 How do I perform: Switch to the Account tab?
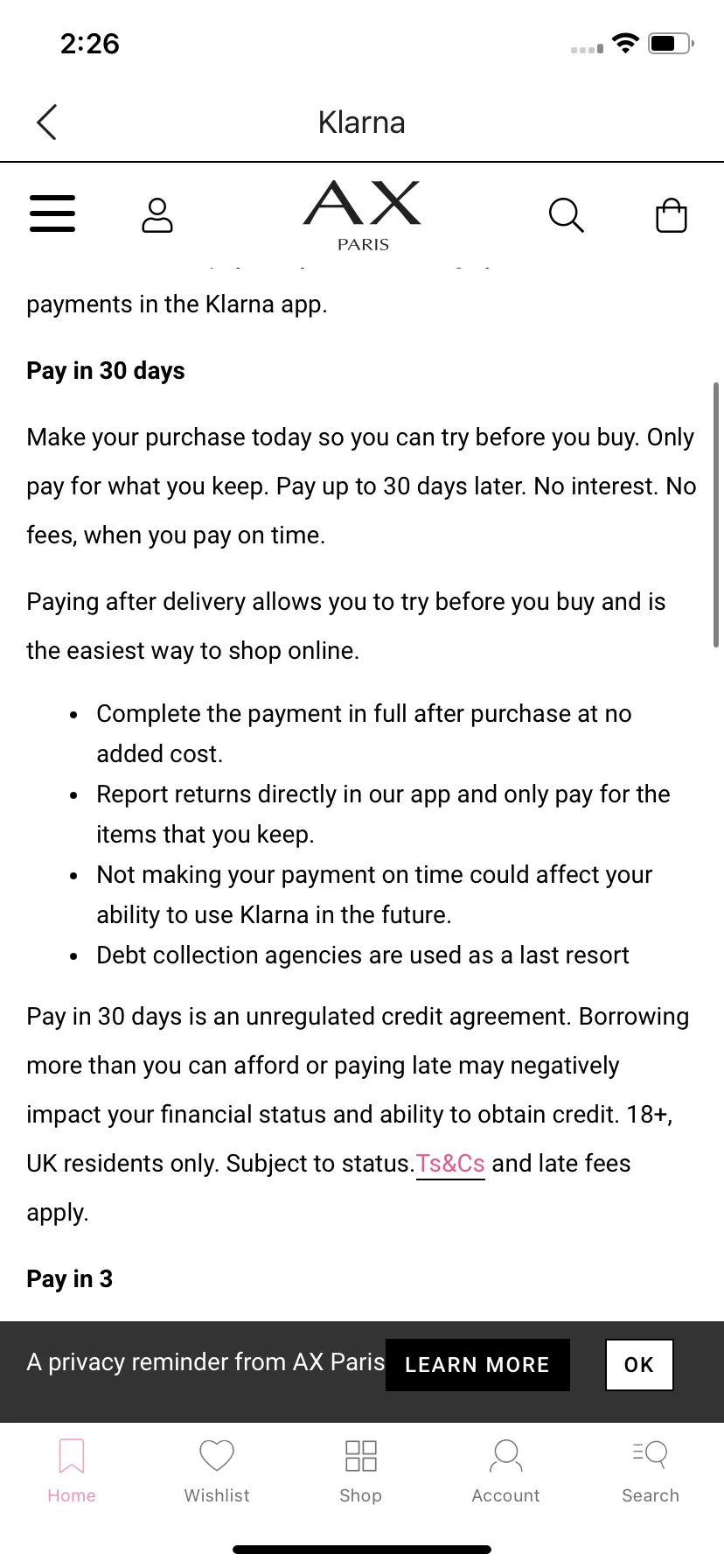(505, 1470)
